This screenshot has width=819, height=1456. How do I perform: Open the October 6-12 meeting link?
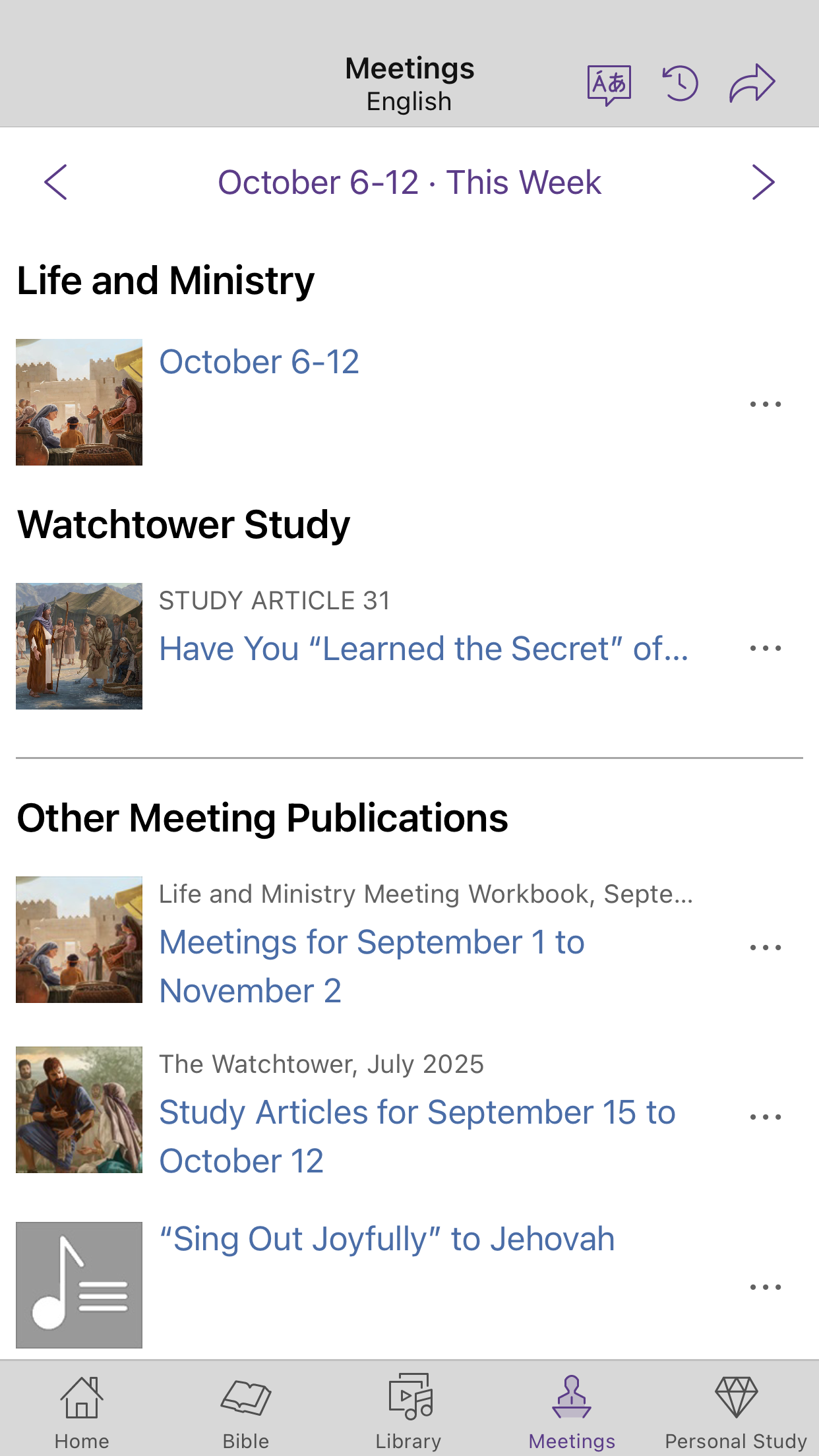258,361
